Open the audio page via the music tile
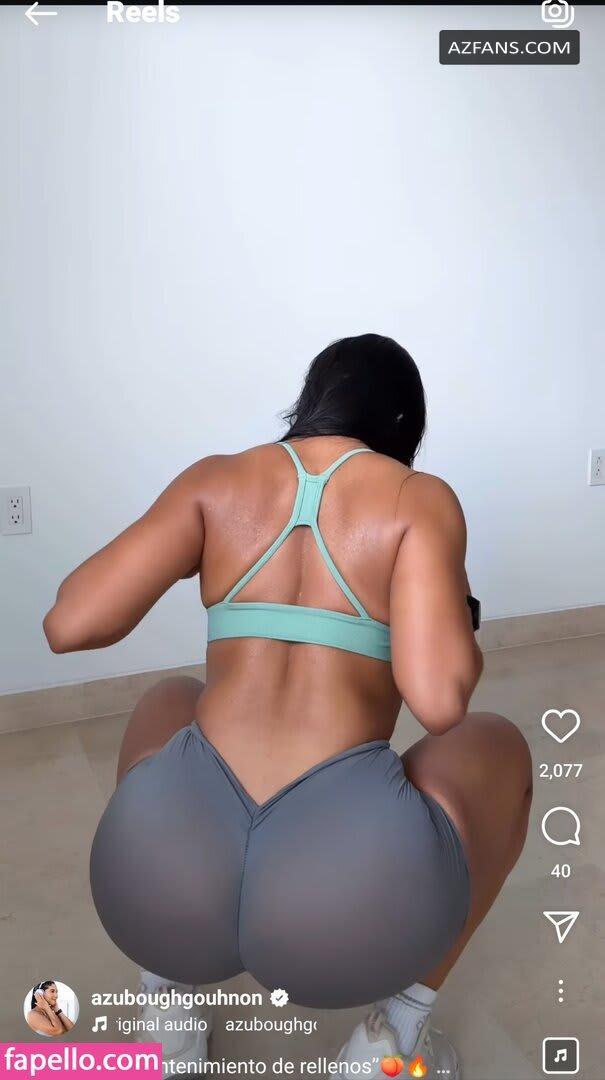Screen dimensions: 605x1080 click(x=560, y=1055)
